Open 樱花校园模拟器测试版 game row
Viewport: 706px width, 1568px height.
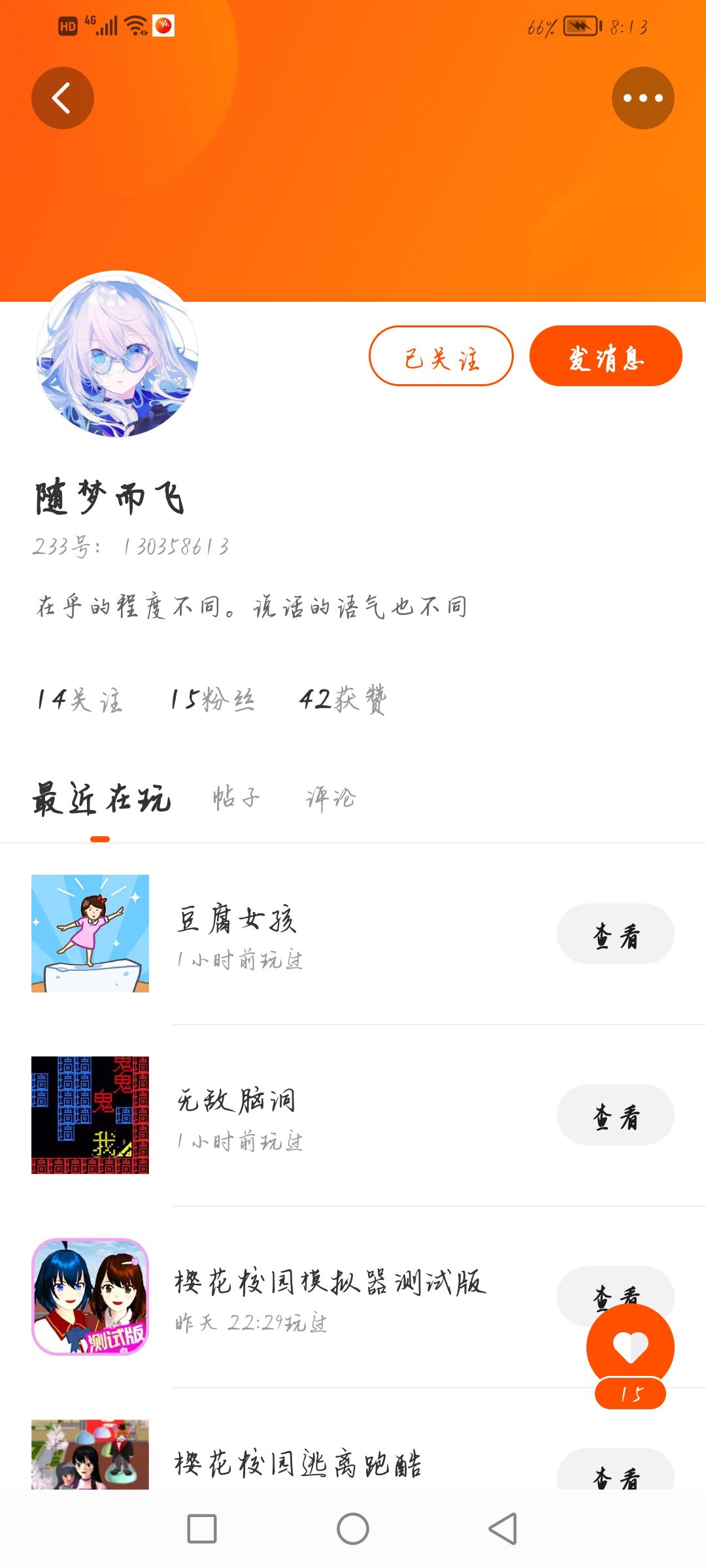(x=327, y=1297)
